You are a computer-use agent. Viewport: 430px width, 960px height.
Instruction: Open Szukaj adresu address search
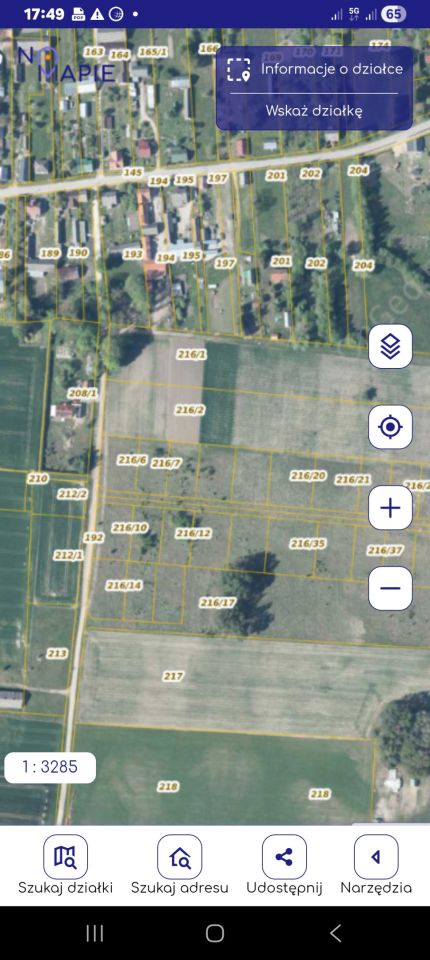point(179,865)
